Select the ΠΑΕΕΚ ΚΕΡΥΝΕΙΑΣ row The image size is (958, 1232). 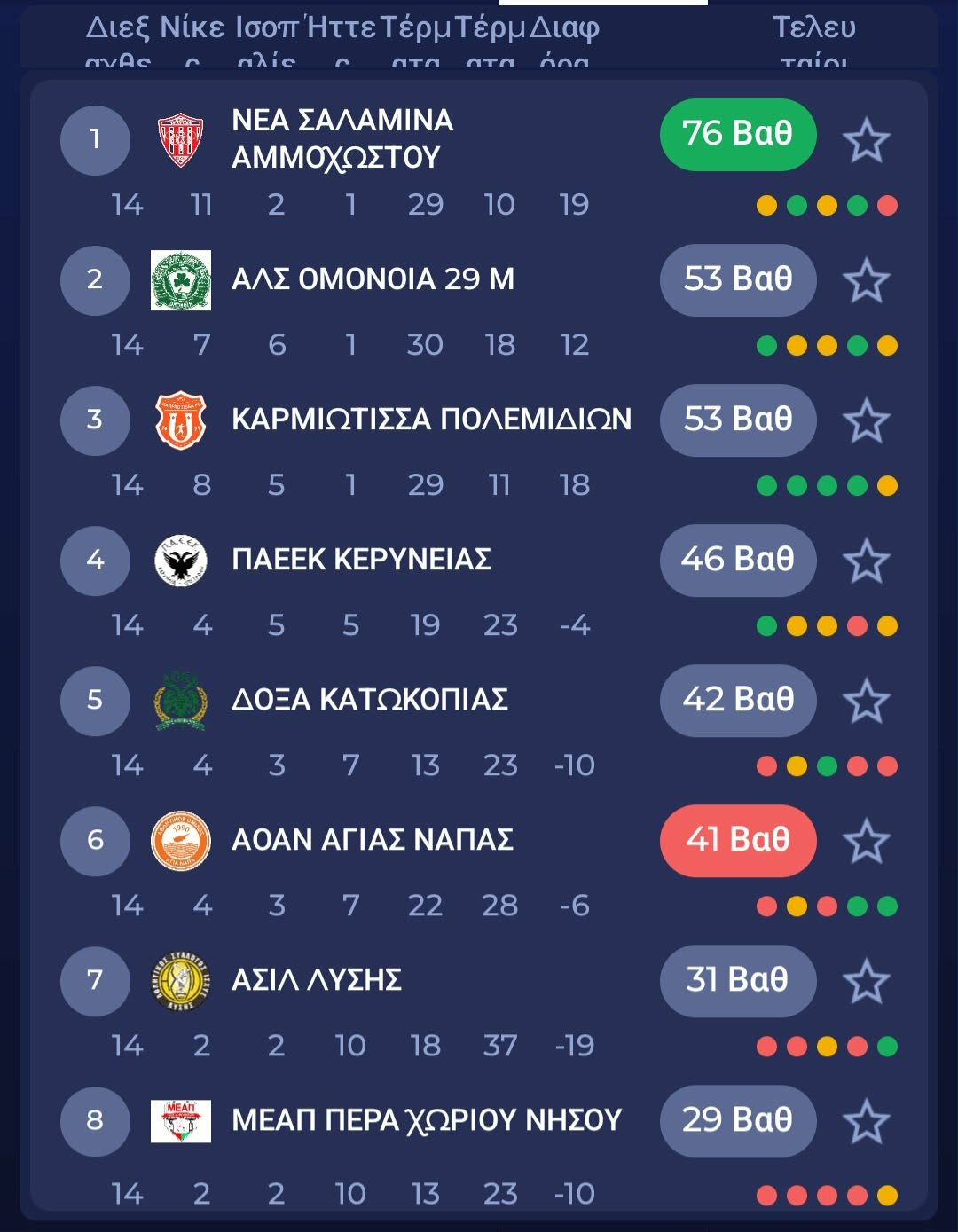click(361, 560)
